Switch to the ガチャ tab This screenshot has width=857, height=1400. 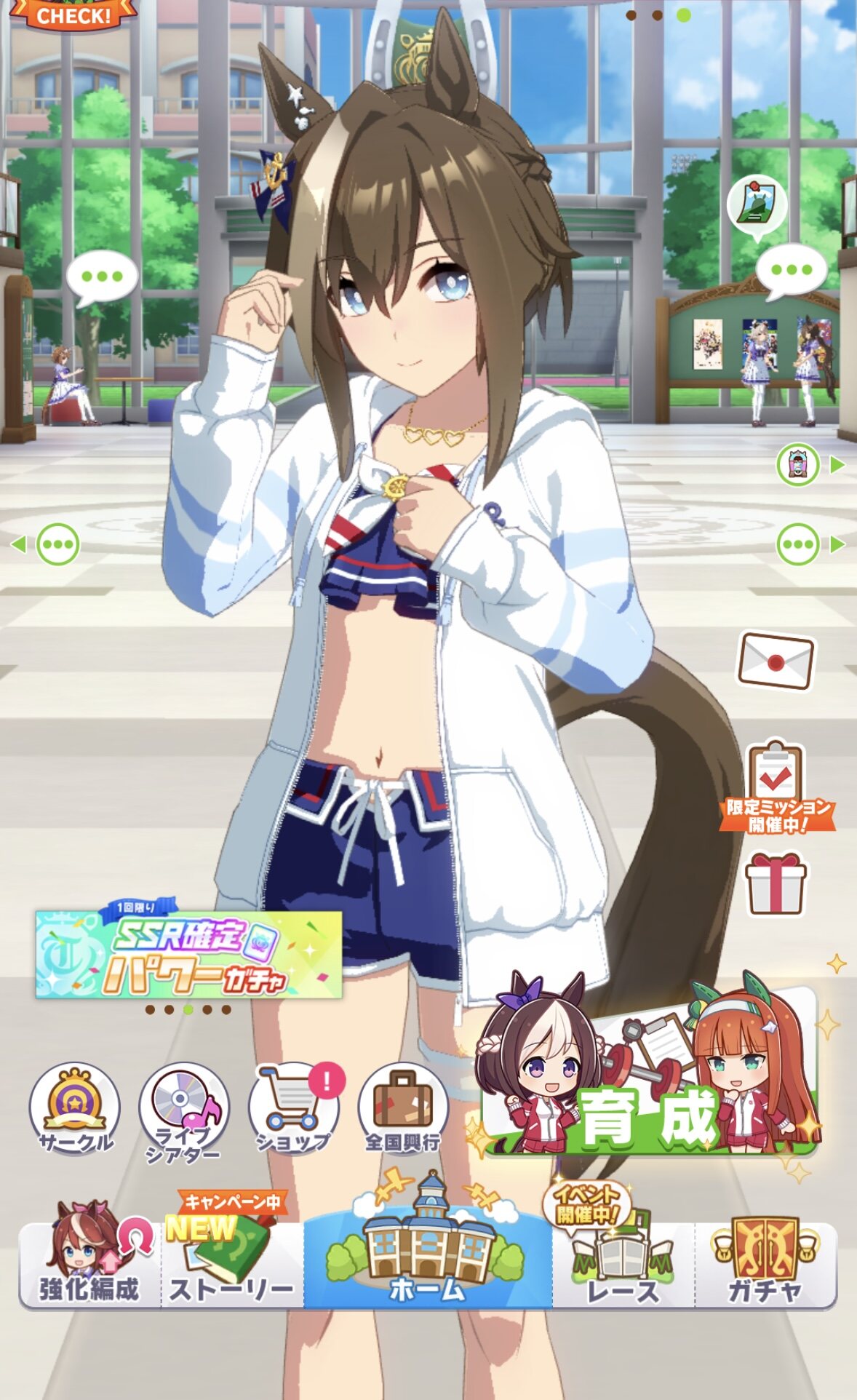pos(766,1263)
